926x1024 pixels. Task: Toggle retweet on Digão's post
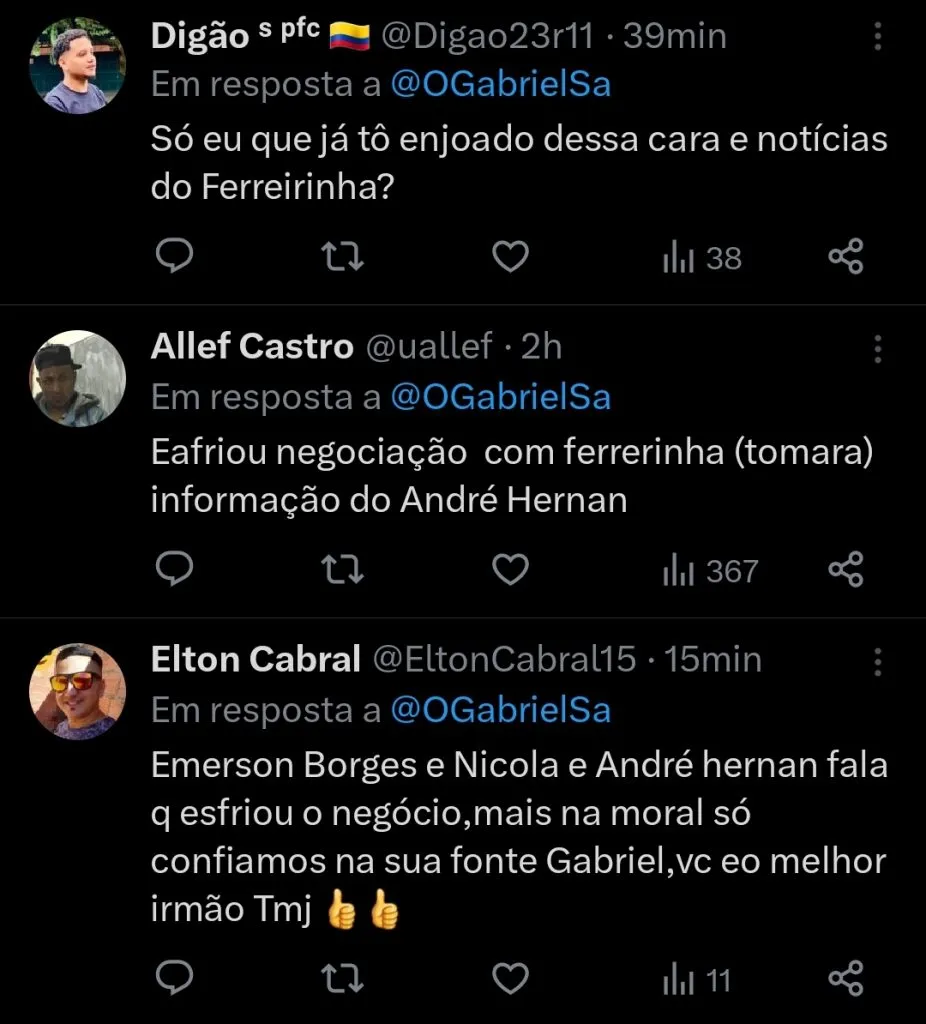342,257
